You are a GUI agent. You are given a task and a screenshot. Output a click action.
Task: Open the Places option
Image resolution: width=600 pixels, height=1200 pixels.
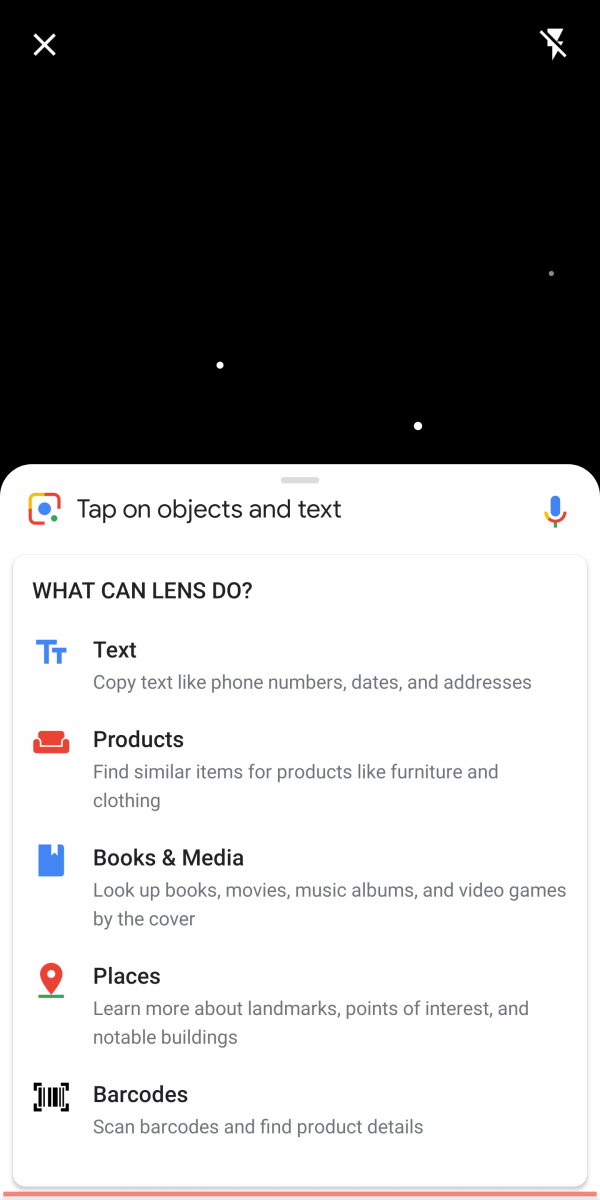tap(300, 1006)
